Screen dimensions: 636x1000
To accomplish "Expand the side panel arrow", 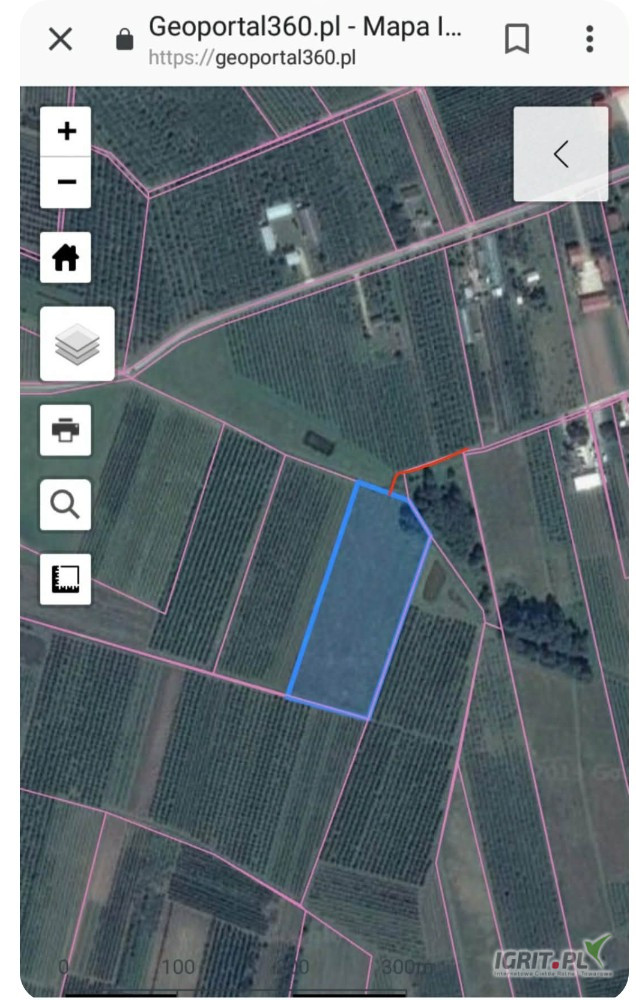I will 561,155.
